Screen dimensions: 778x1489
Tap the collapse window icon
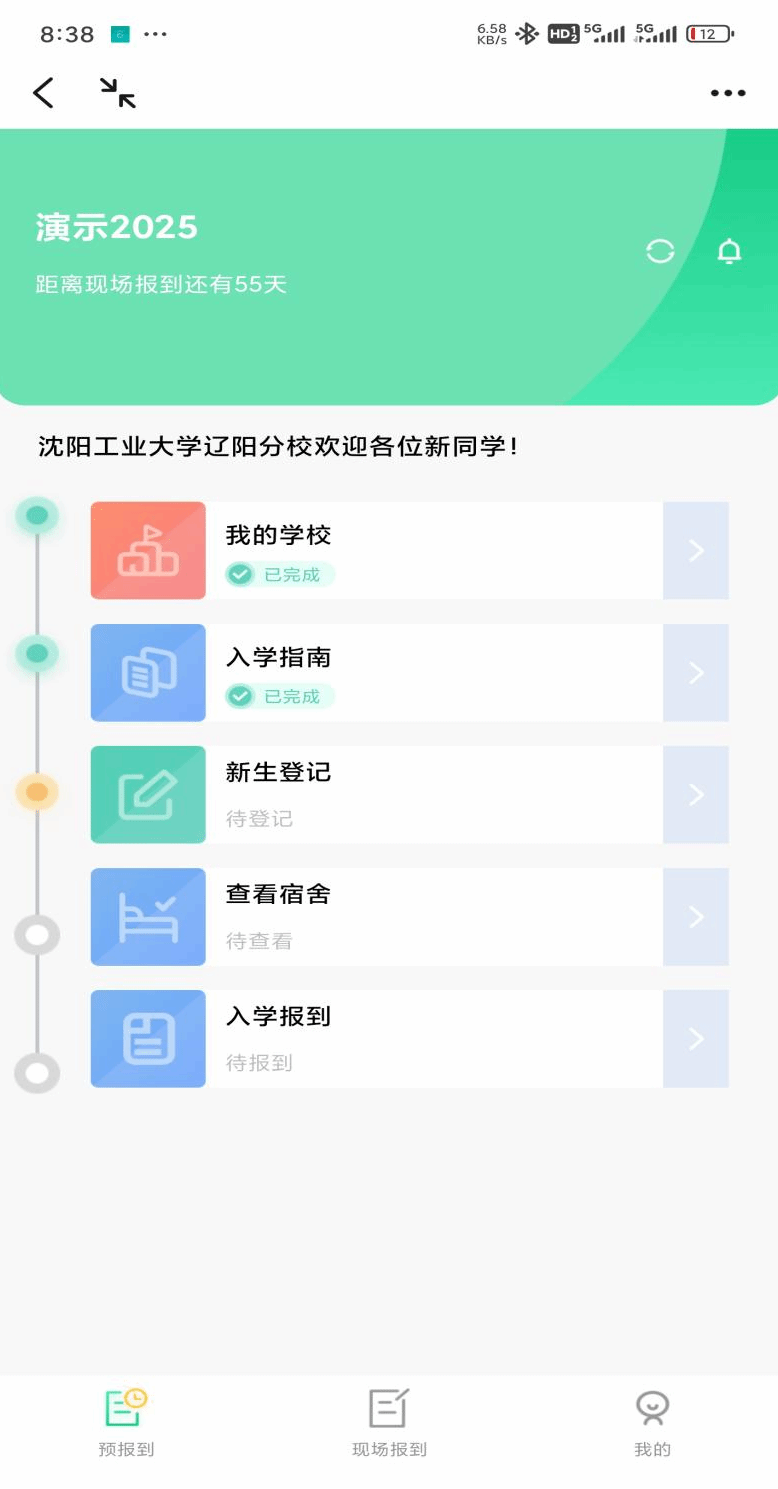coord(118,93)
